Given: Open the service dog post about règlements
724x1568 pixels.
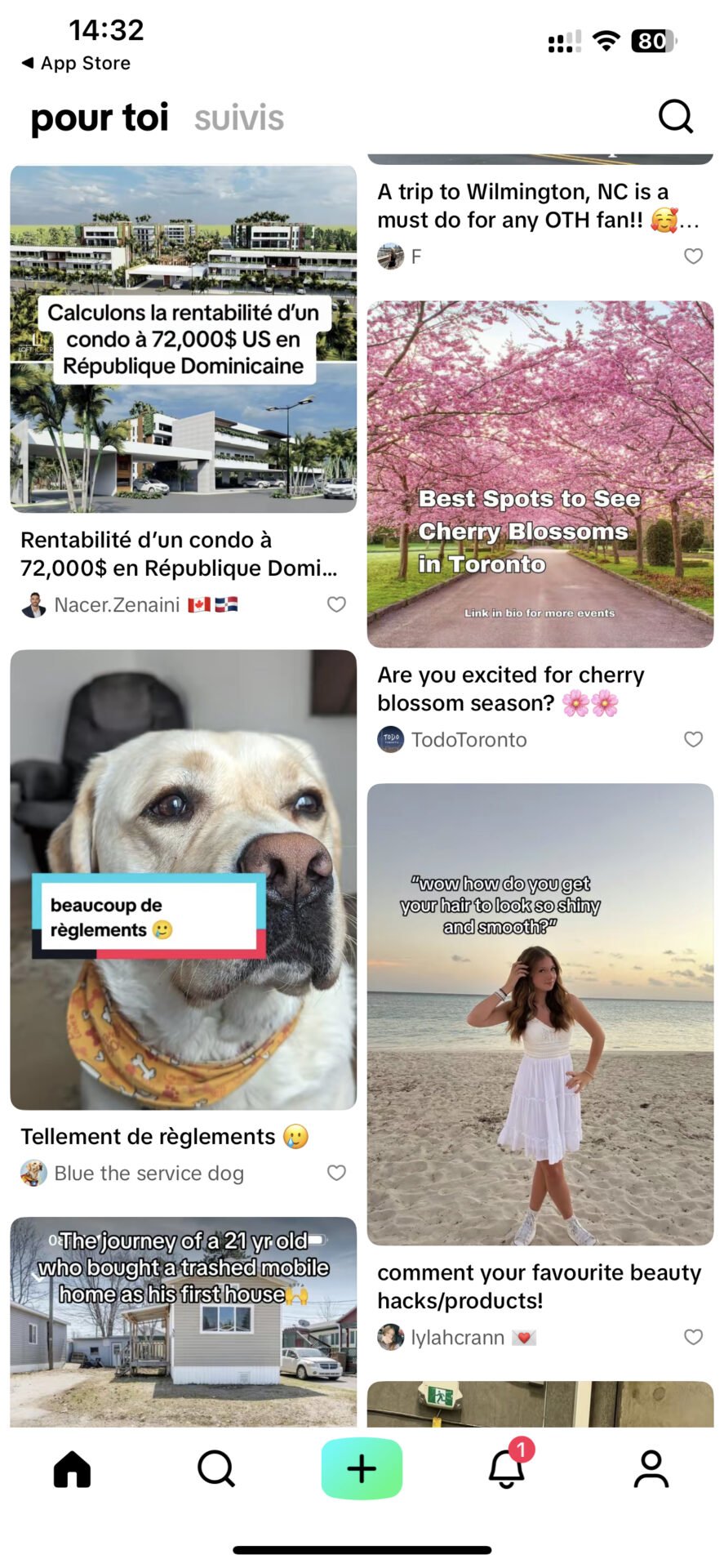Looking at the screenshot, I should pyautogui.click(x=184, y=880).
